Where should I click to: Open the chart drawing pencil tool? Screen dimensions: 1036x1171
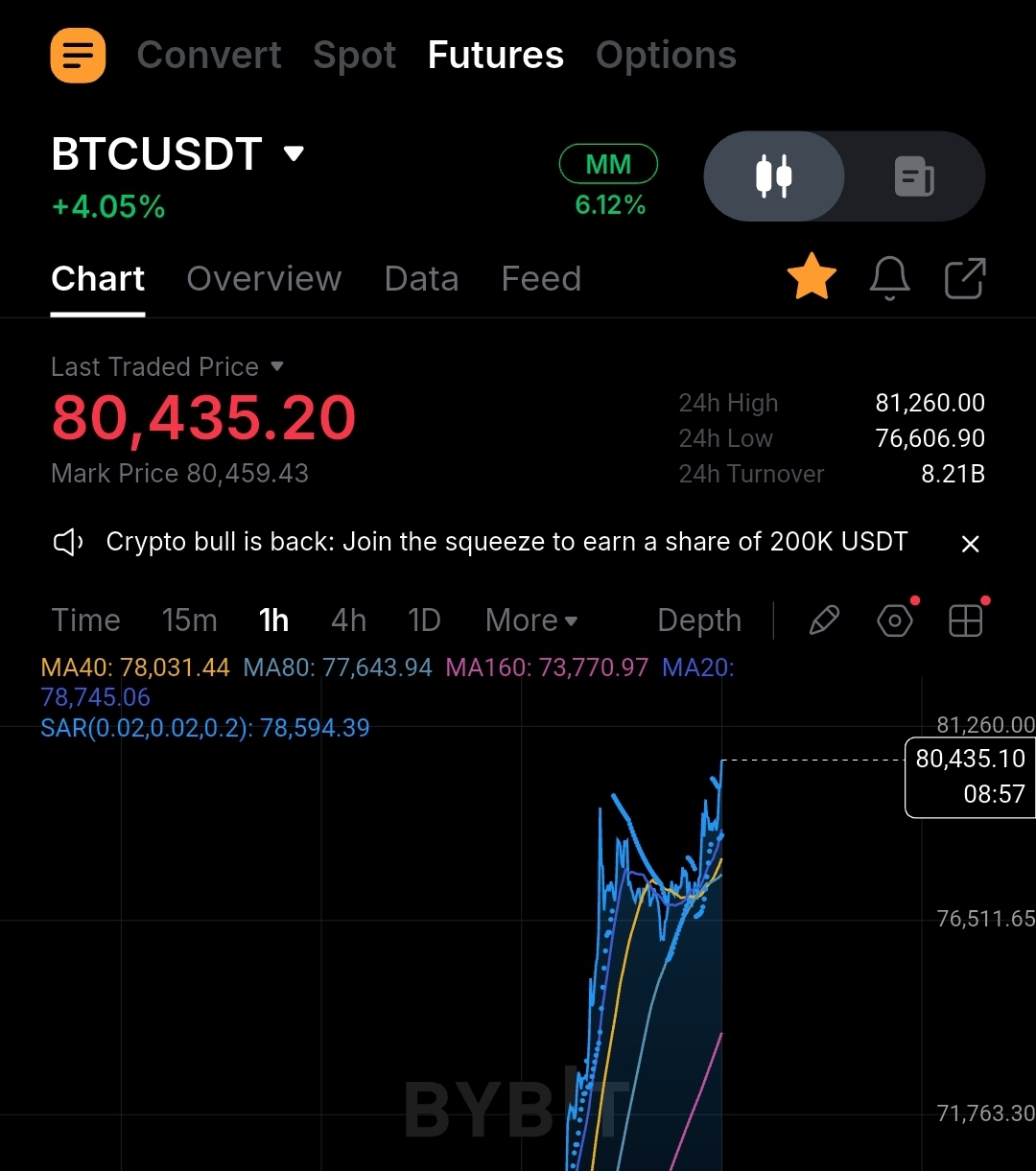pyautogui.click(x=824, y=621)
